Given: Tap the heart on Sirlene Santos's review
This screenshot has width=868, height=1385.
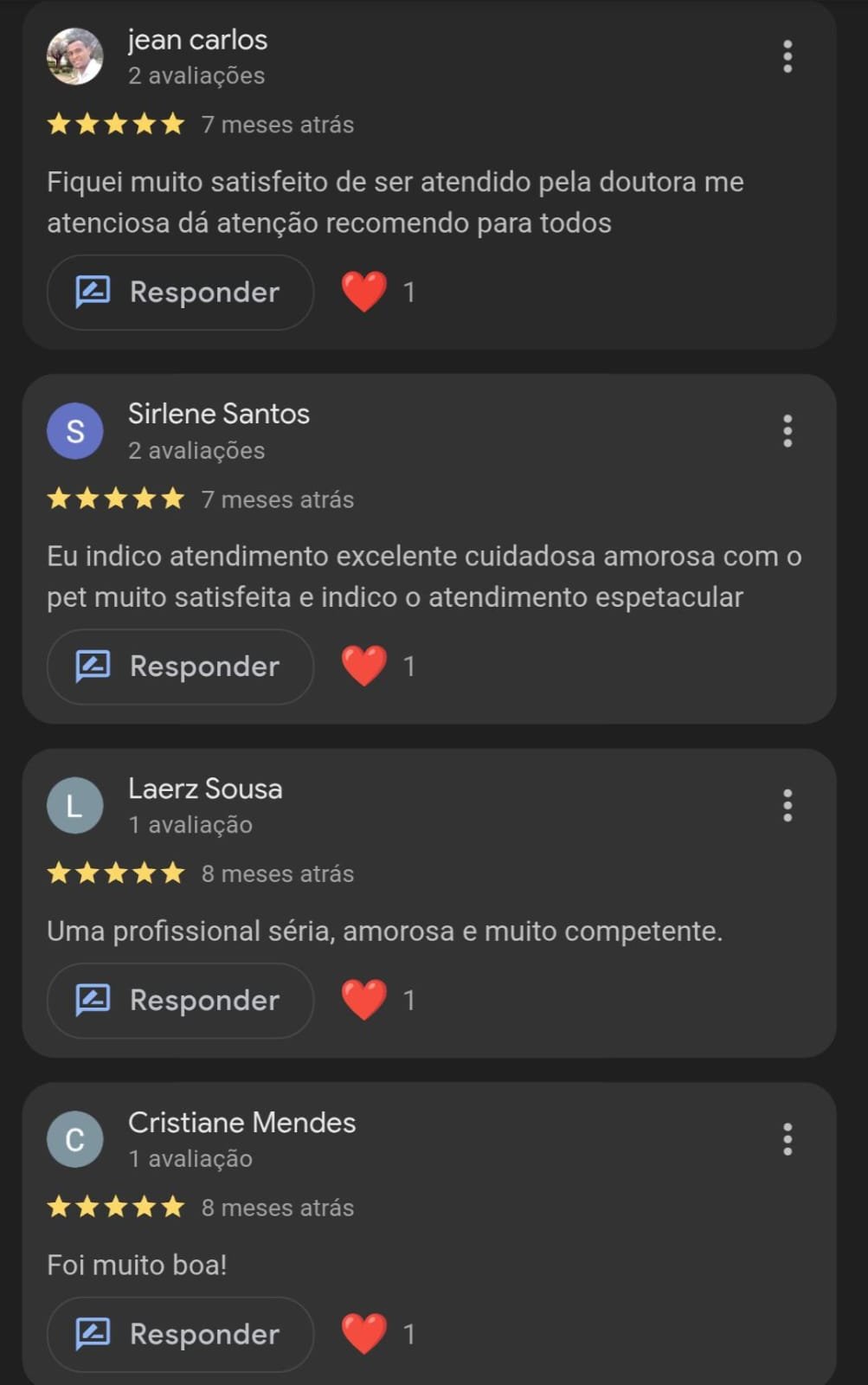Looking at the screenshot, I should point(364,666).
